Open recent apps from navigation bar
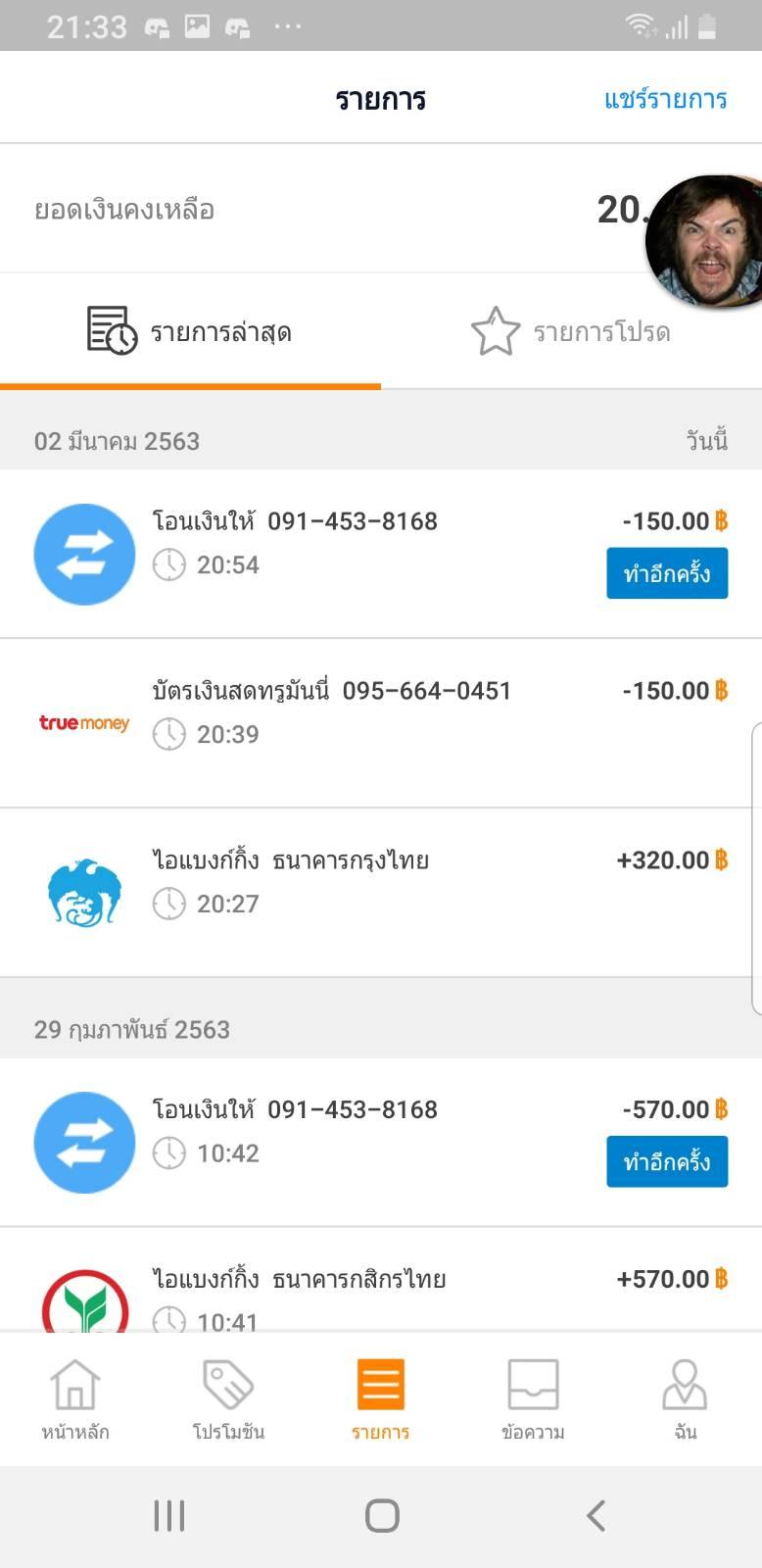 [x=168, y=1515]
